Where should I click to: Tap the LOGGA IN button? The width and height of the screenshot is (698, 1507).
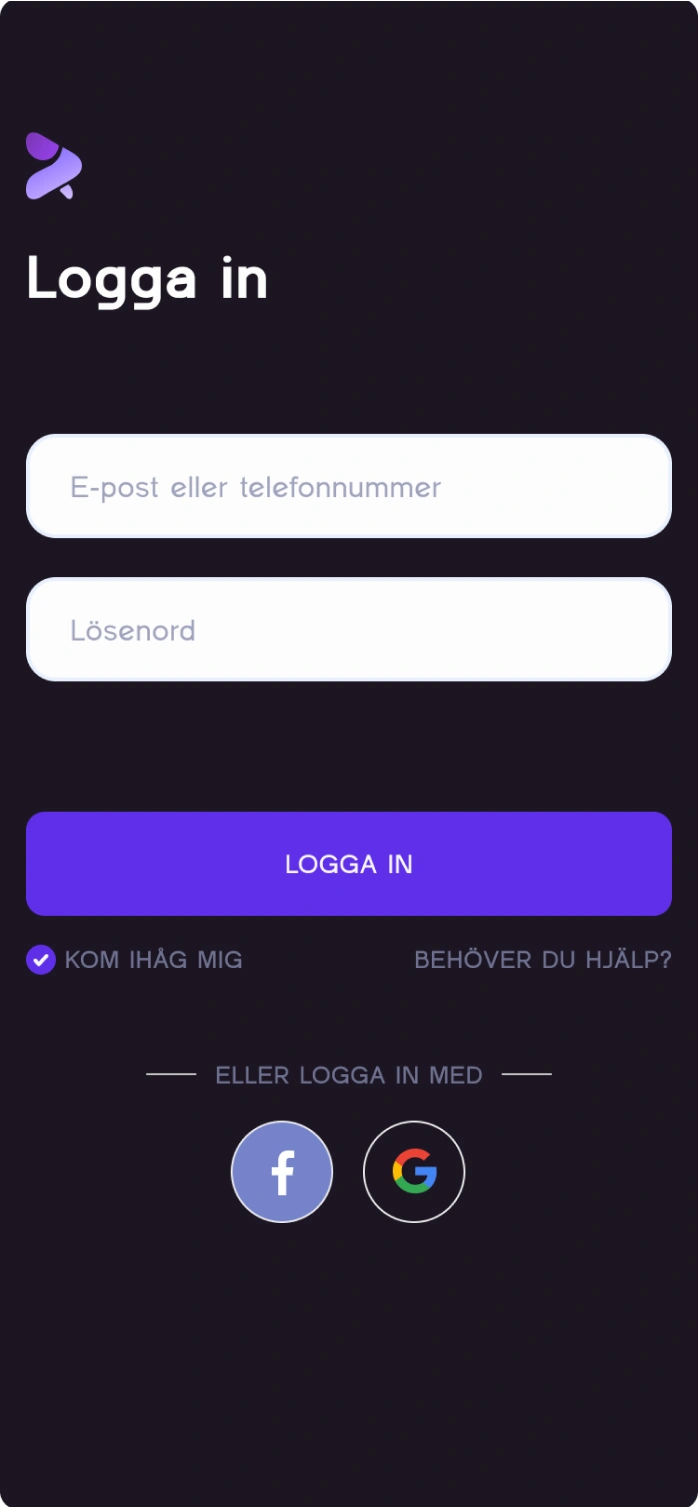349,864
